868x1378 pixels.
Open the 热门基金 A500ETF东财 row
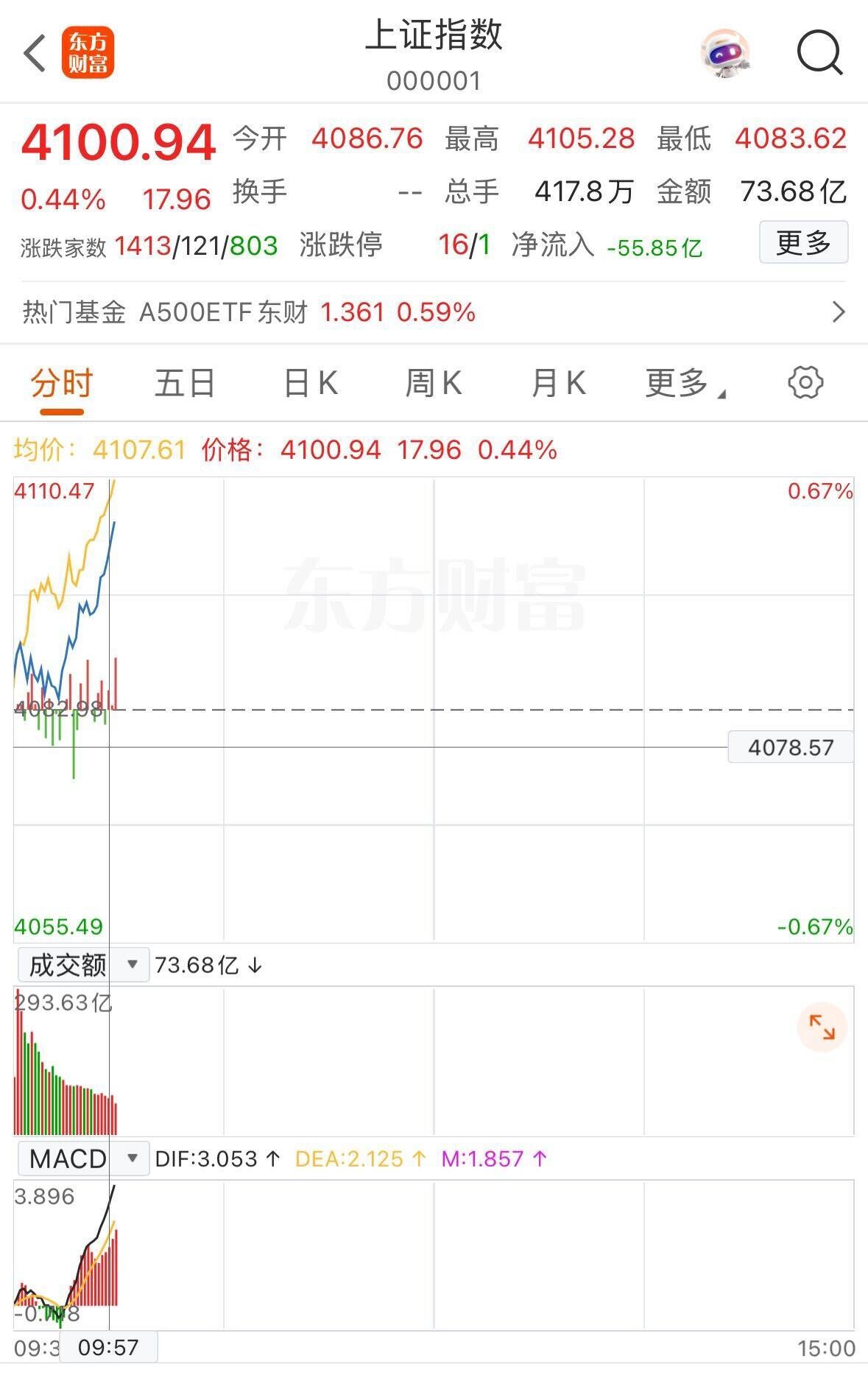tap(434, 312)
